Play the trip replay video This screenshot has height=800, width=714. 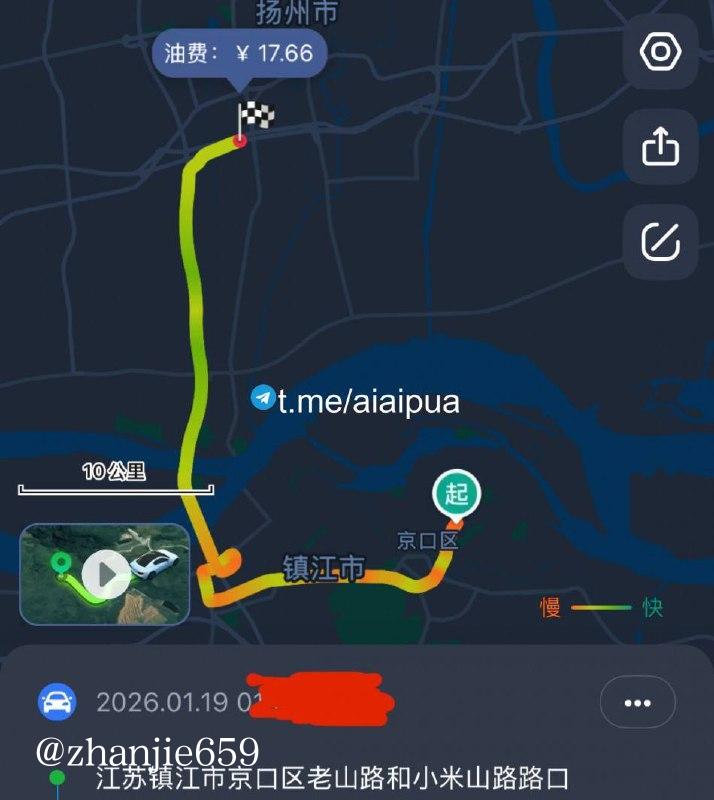point(105,574)
